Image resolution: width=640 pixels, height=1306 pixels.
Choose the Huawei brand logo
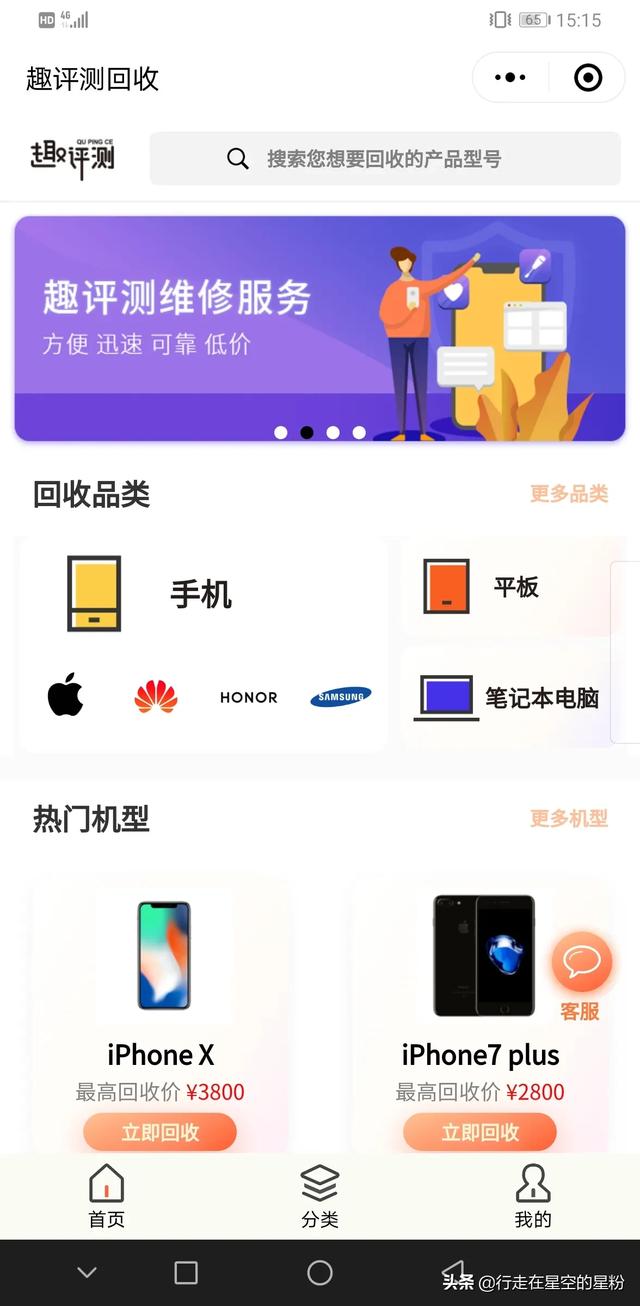tap(156, 696)
